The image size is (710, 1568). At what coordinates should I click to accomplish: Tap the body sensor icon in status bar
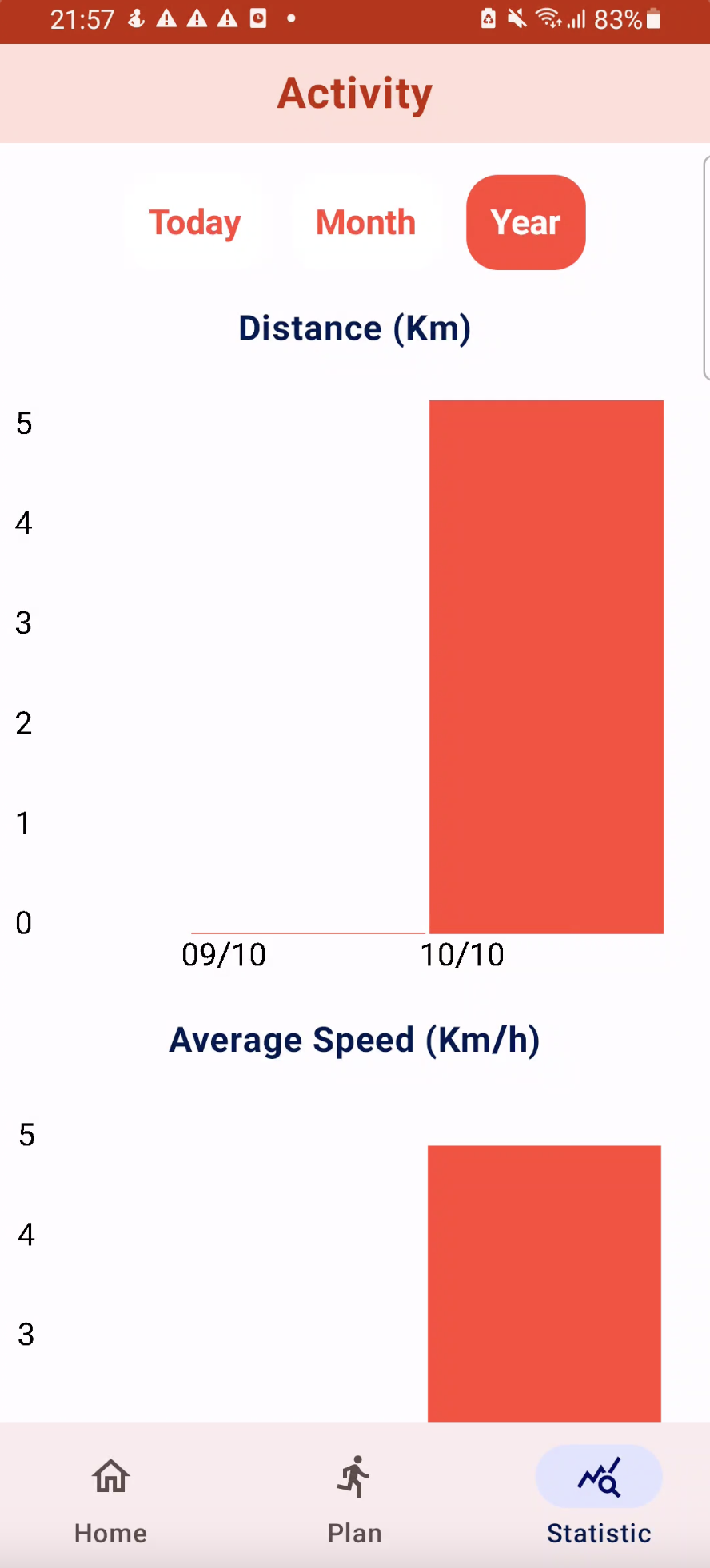134,19
